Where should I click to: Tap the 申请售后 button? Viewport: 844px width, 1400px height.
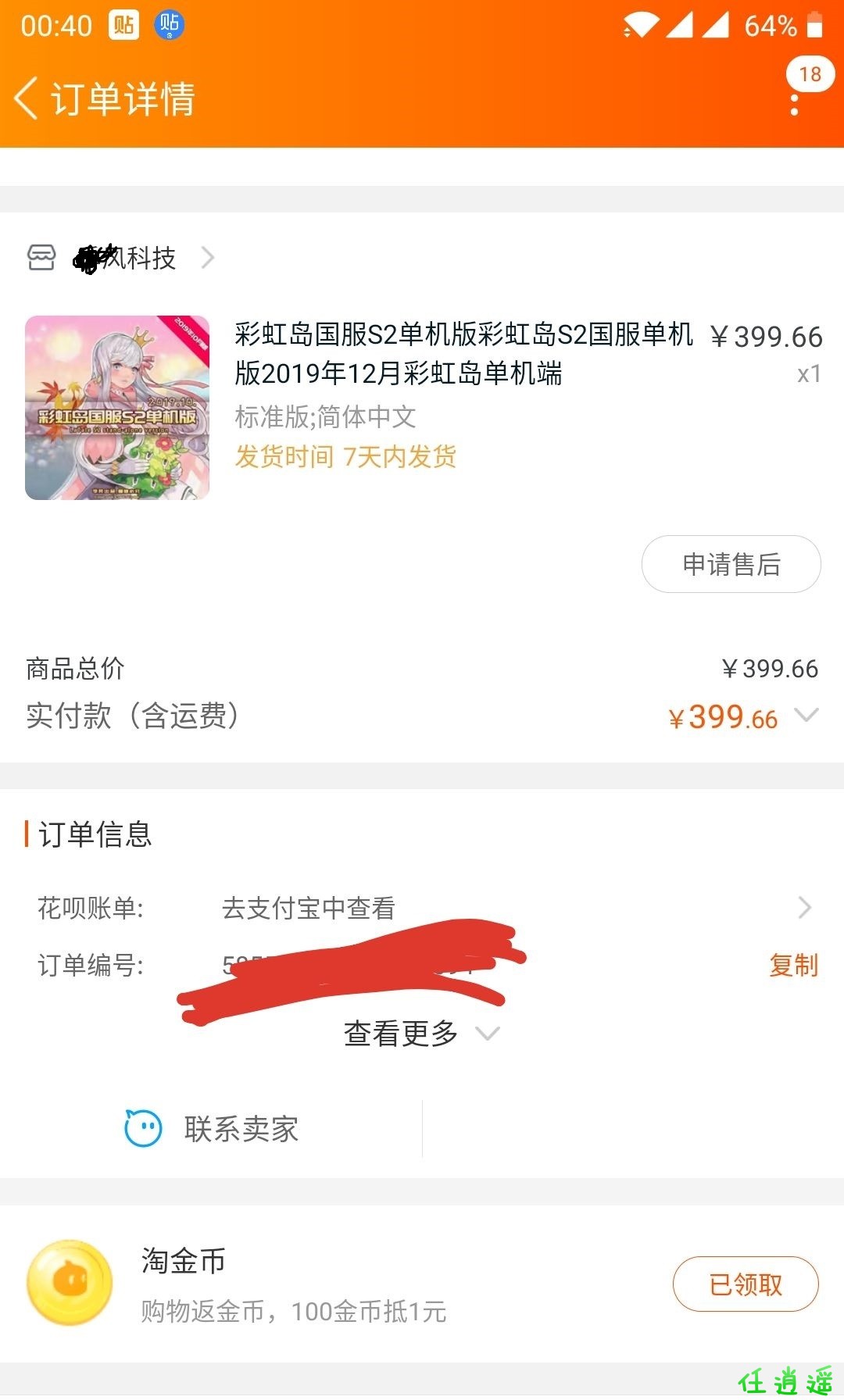click(731, 564)
